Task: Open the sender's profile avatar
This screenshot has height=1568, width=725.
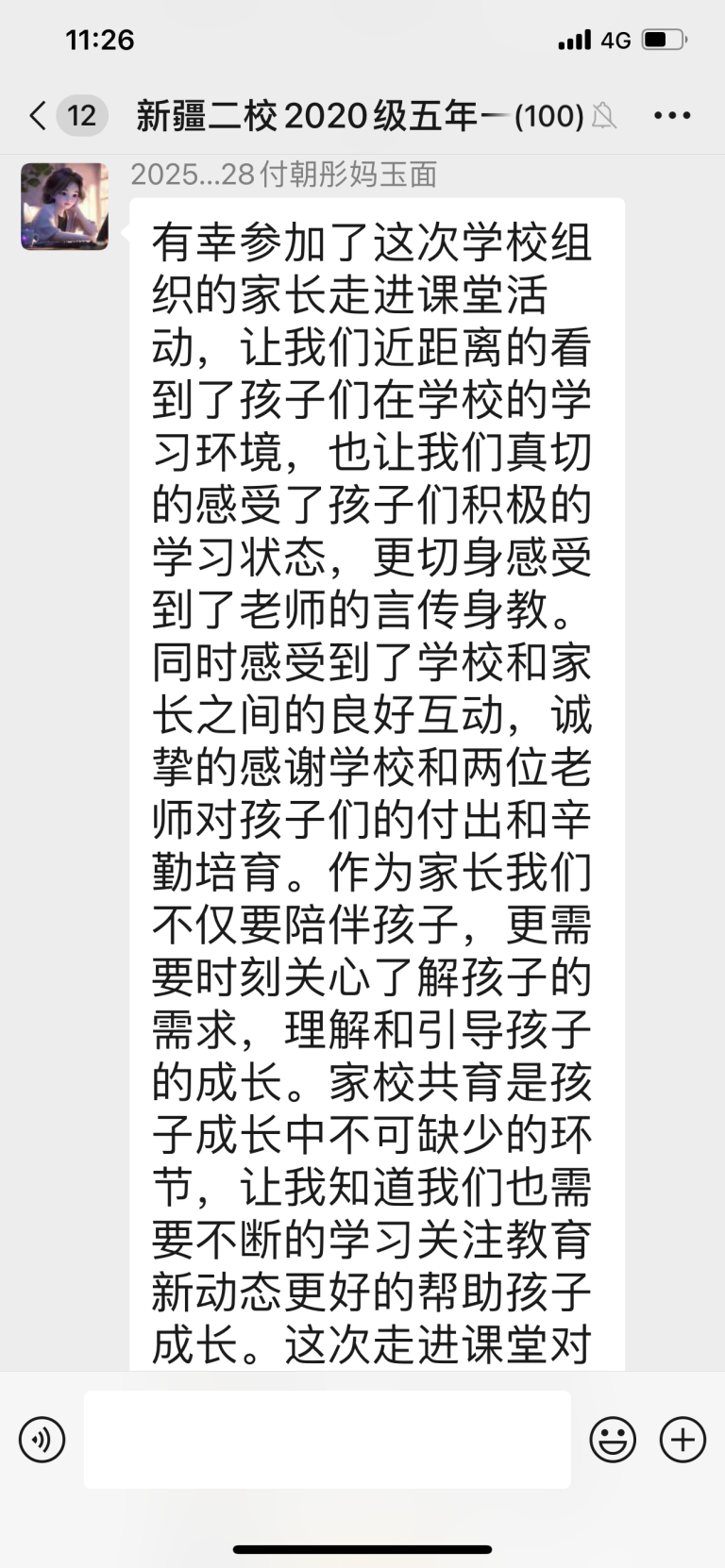Action: [65, 206]
